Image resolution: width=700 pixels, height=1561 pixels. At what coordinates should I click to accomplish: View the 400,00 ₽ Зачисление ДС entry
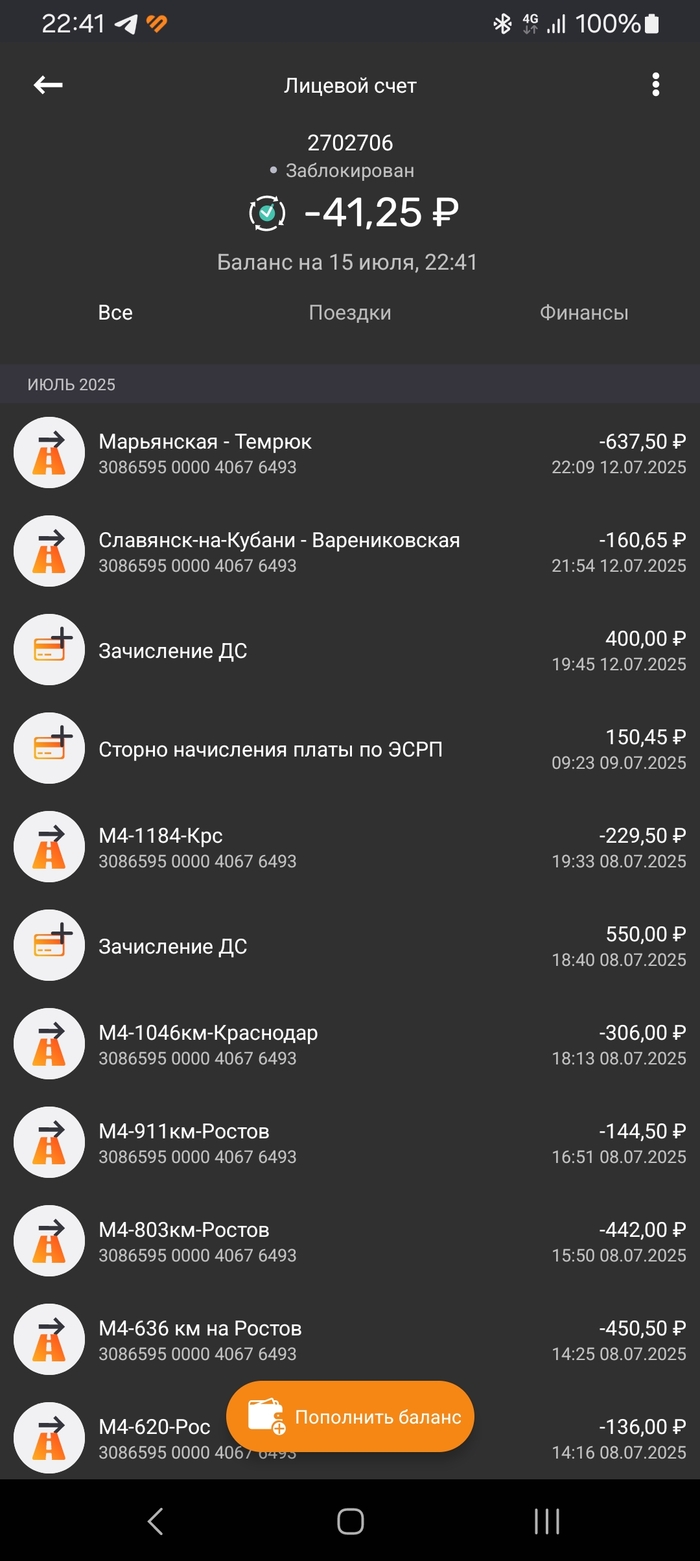coord(350,650)
